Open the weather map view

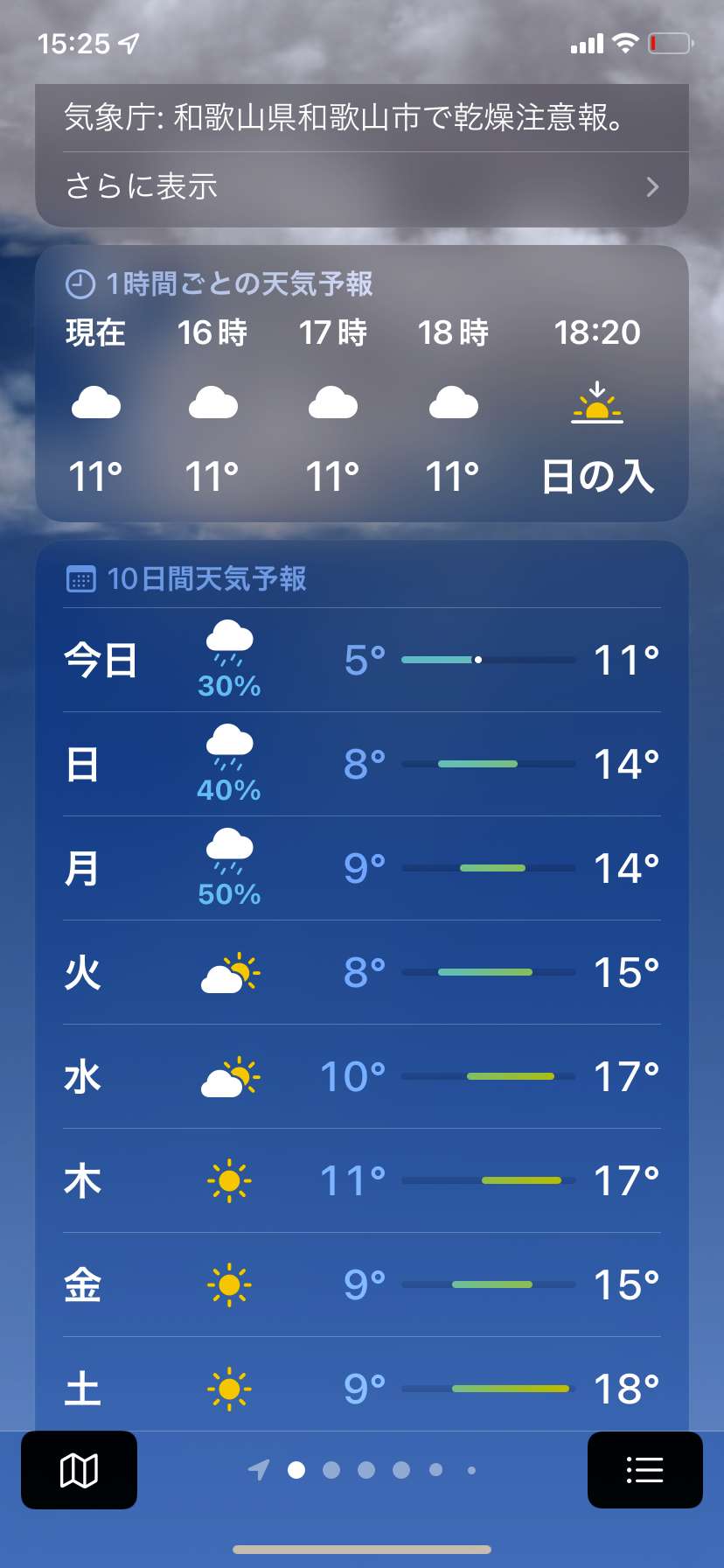coord(79,1470)
